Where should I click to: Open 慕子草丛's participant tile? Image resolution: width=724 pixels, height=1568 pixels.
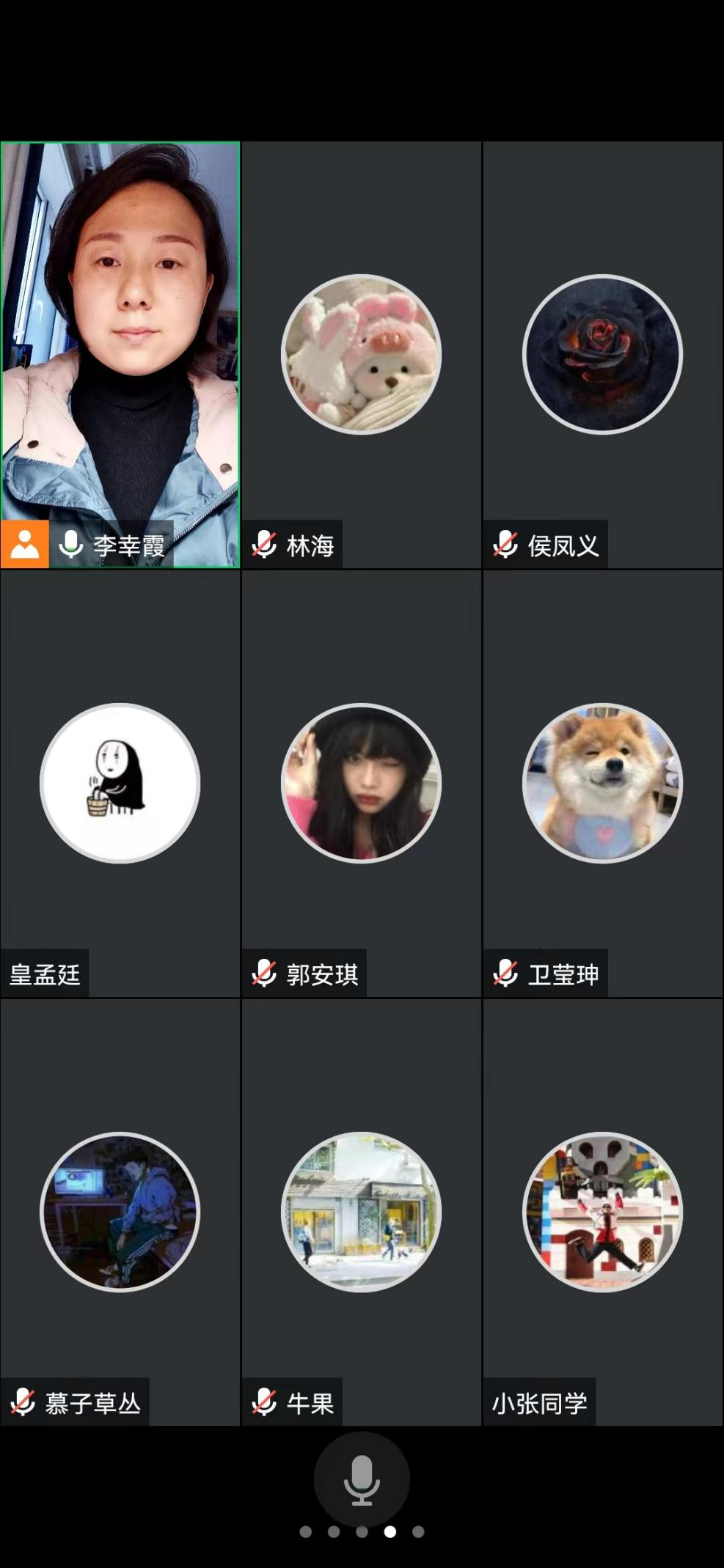pyautogui.click(x=120, y=1212)
